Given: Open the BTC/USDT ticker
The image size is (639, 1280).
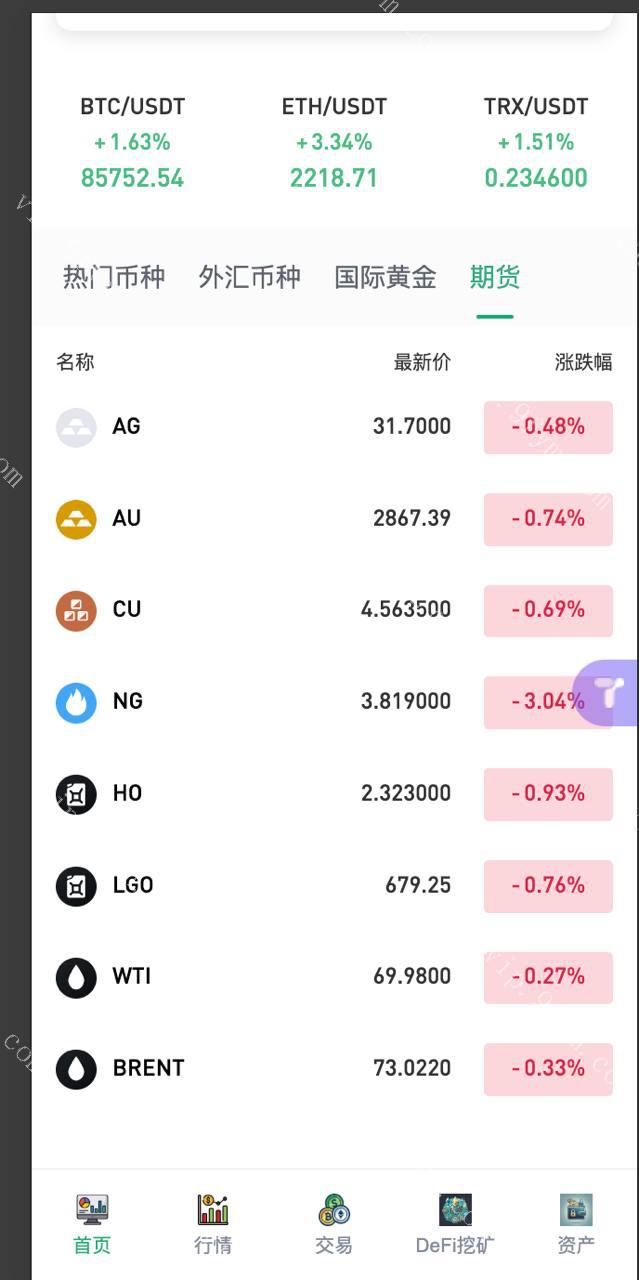Looking at the screenshot, I should (133, 142).
